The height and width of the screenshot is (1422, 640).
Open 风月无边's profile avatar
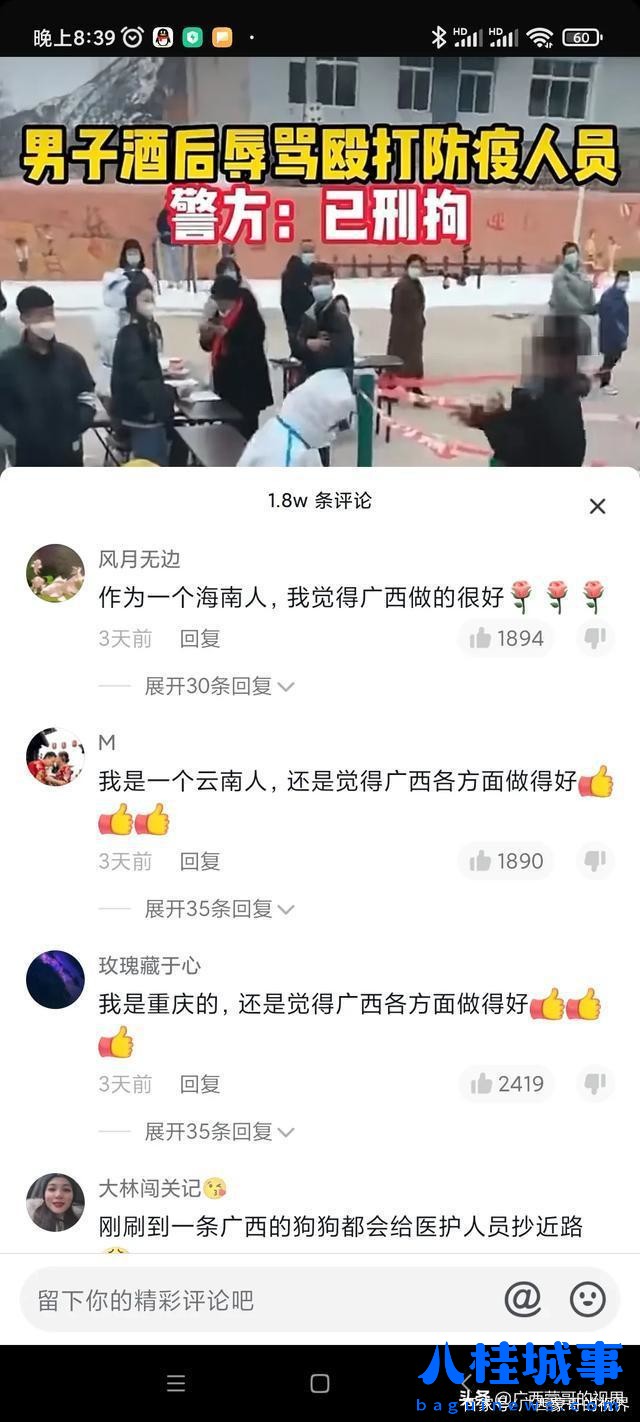[x=55, y=573]
